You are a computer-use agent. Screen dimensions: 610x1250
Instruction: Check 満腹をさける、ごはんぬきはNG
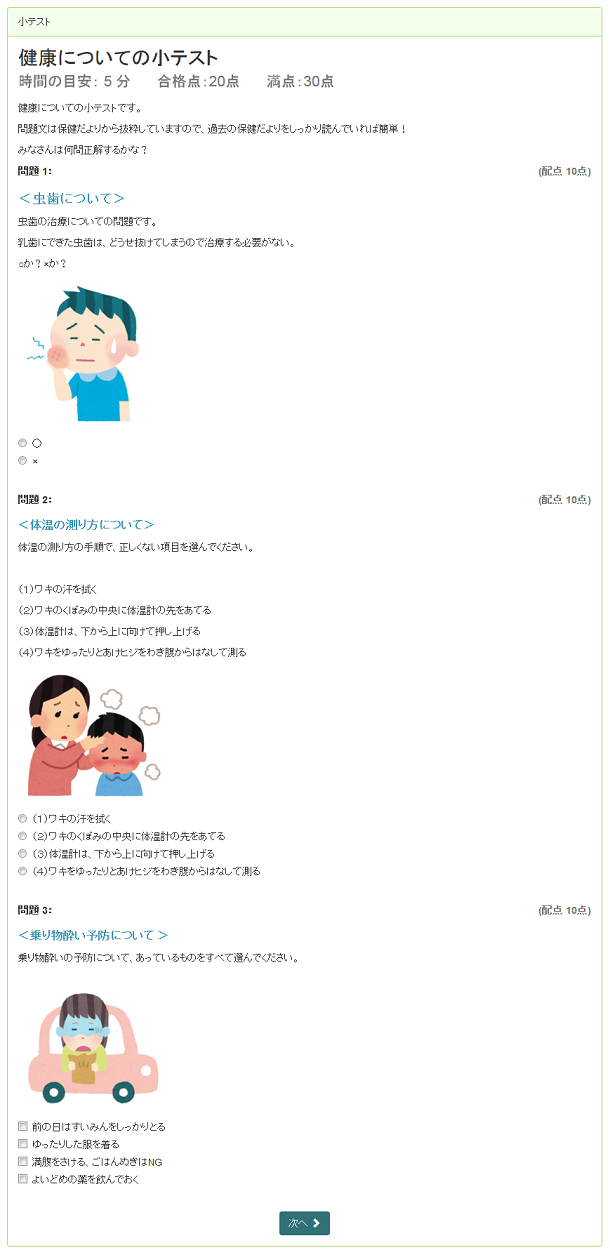pos(23,1162)
